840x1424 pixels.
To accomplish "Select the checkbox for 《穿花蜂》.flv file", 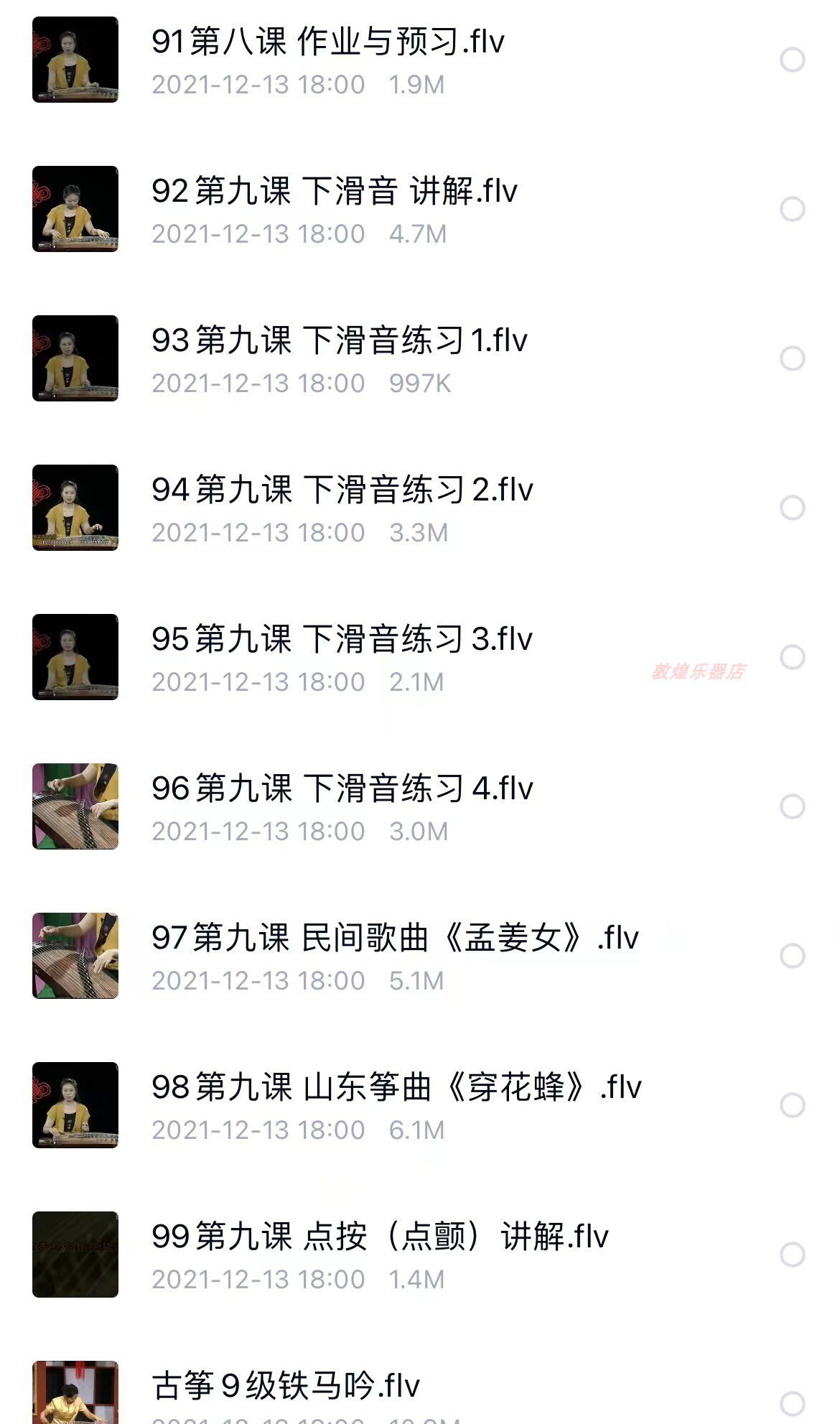I will click(793, 1105).
